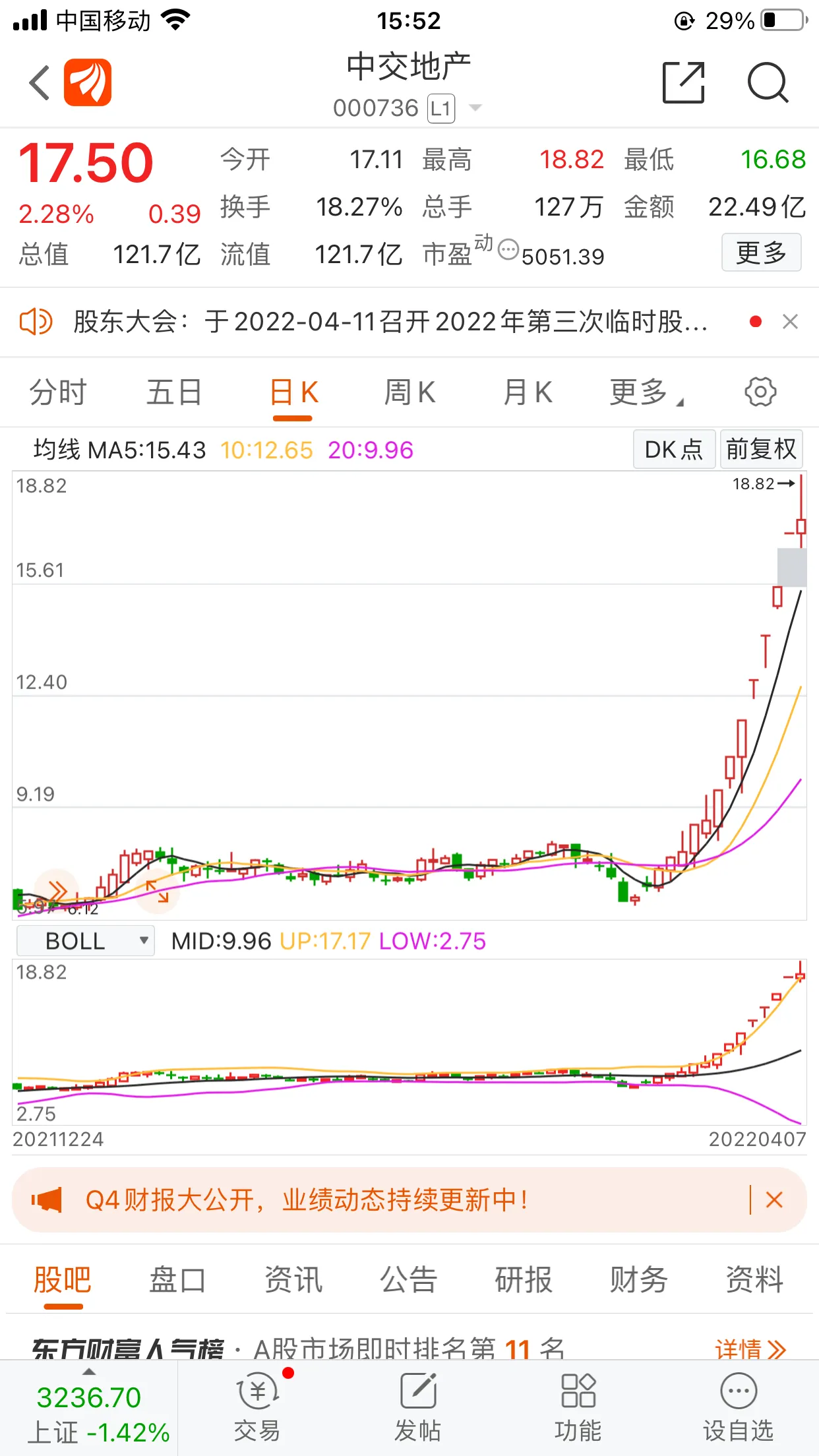Screen dimensions: 819x1456
Task: Share this stock page
Action: tap(683, 83)
